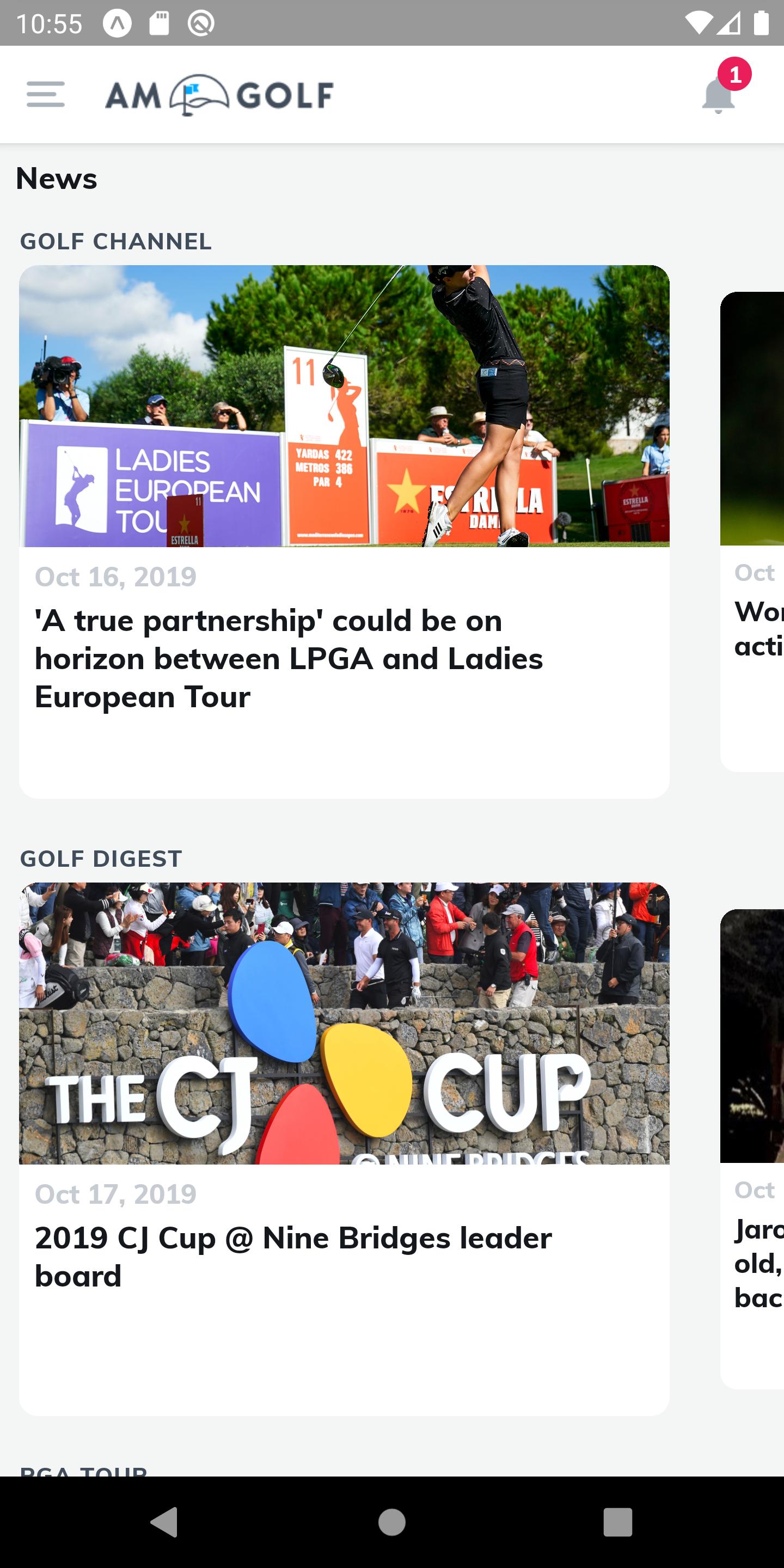The height and width of the screenshot is (1568, 784).
Task: Open the 2019 CJ Cup leader board article
Action: [x=345, y=1149]
